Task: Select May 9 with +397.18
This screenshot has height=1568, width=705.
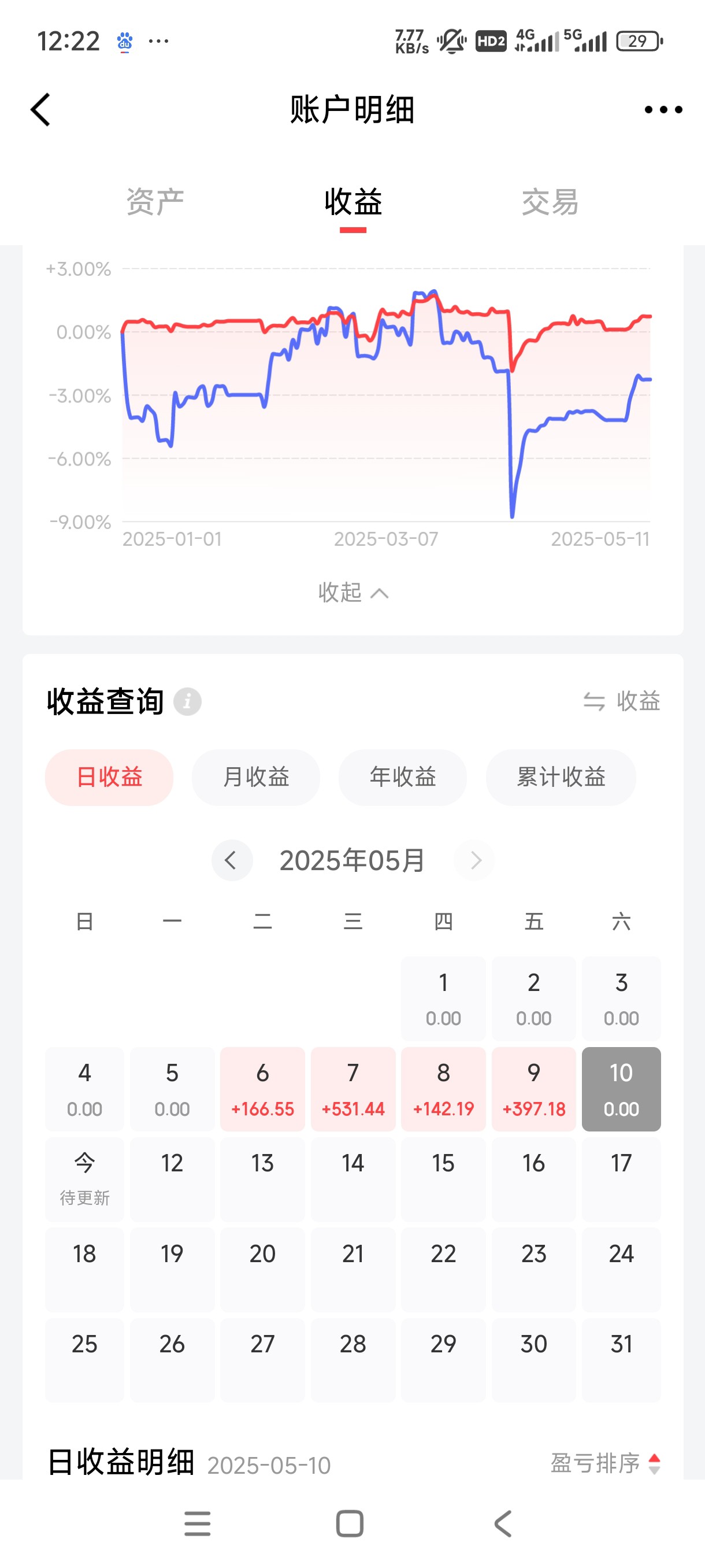Action: (x=533, y=1089)
